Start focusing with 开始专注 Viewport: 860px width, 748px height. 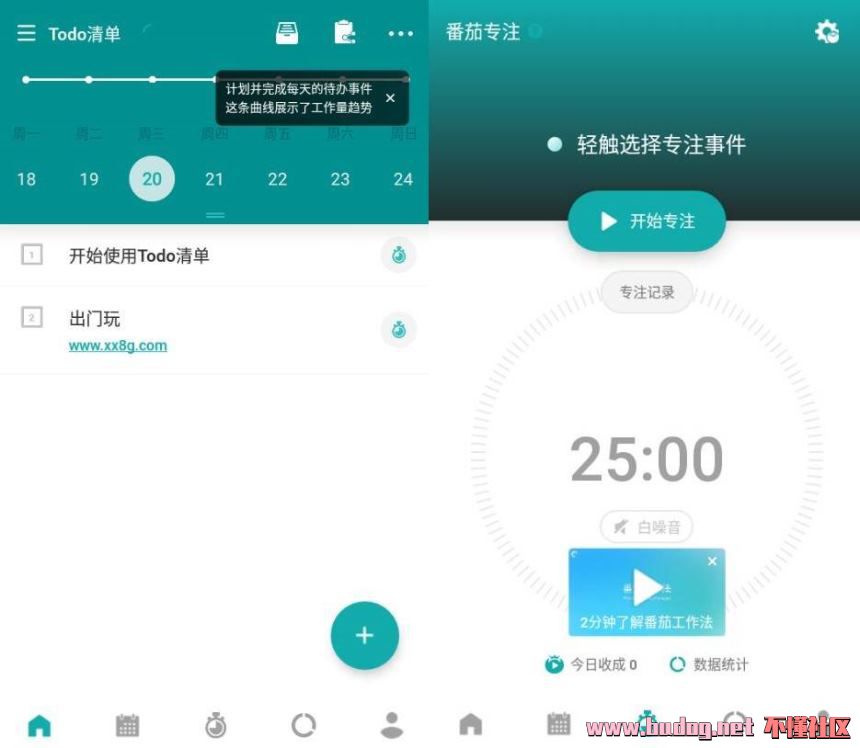click(x=646, y=221)
